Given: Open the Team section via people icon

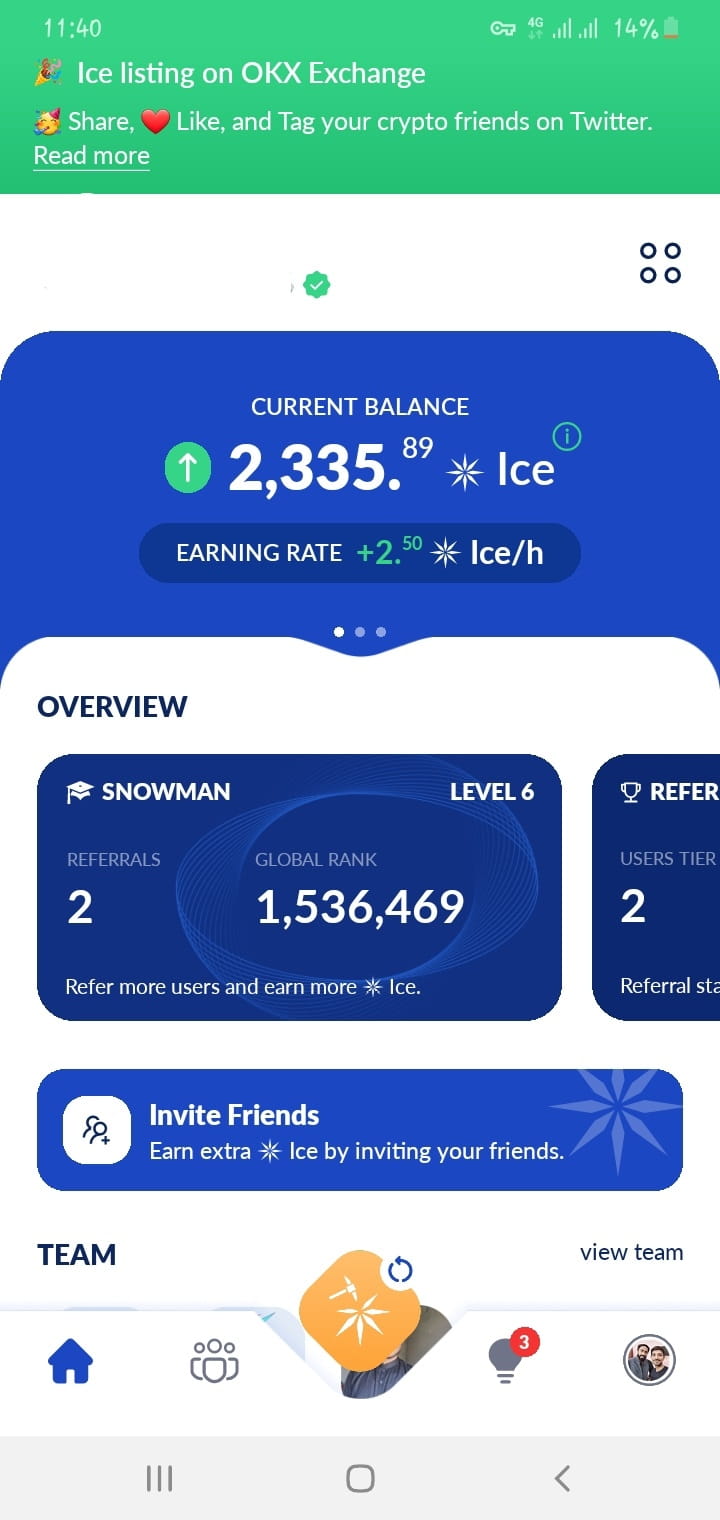Looking at the screenshot, I should 213,1360.
